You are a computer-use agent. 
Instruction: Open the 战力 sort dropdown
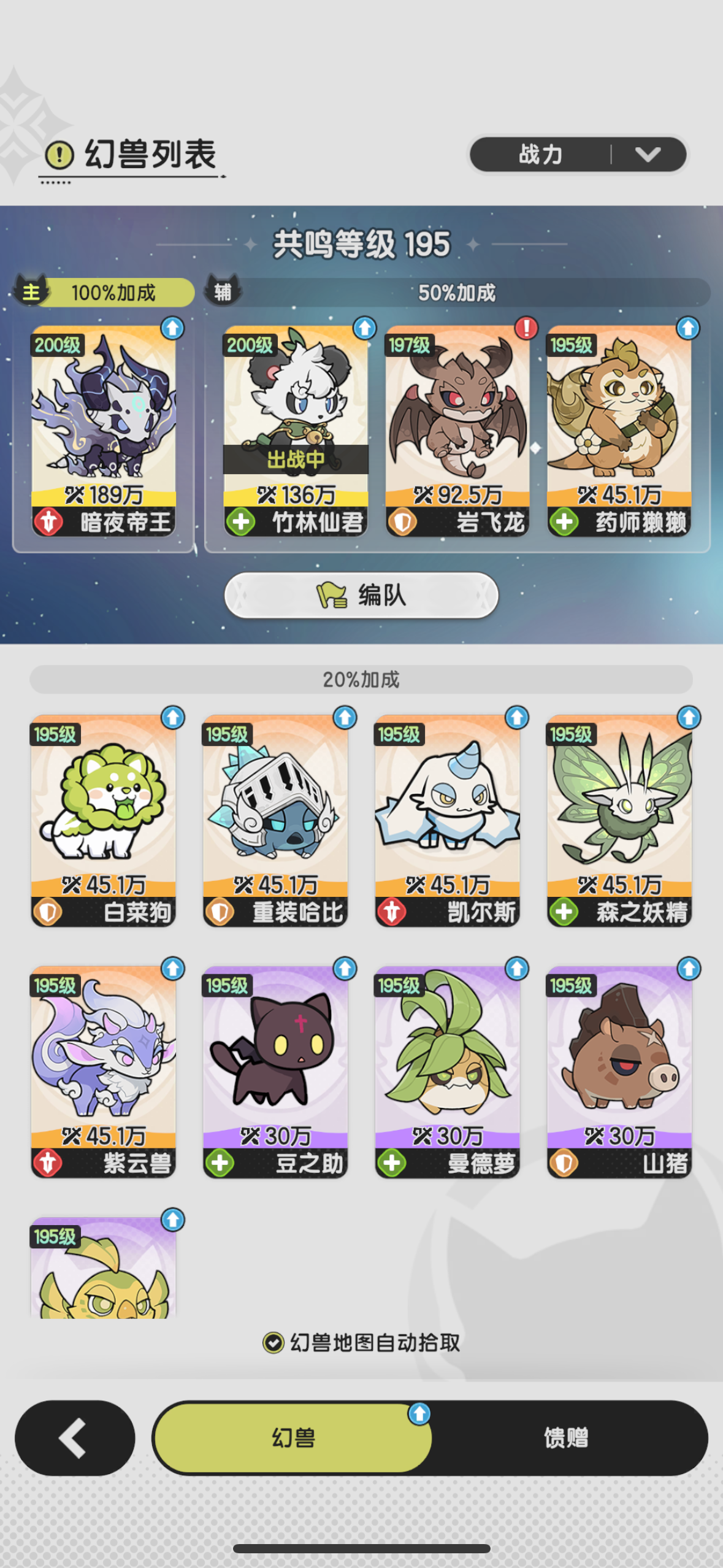tap(578, 155)
